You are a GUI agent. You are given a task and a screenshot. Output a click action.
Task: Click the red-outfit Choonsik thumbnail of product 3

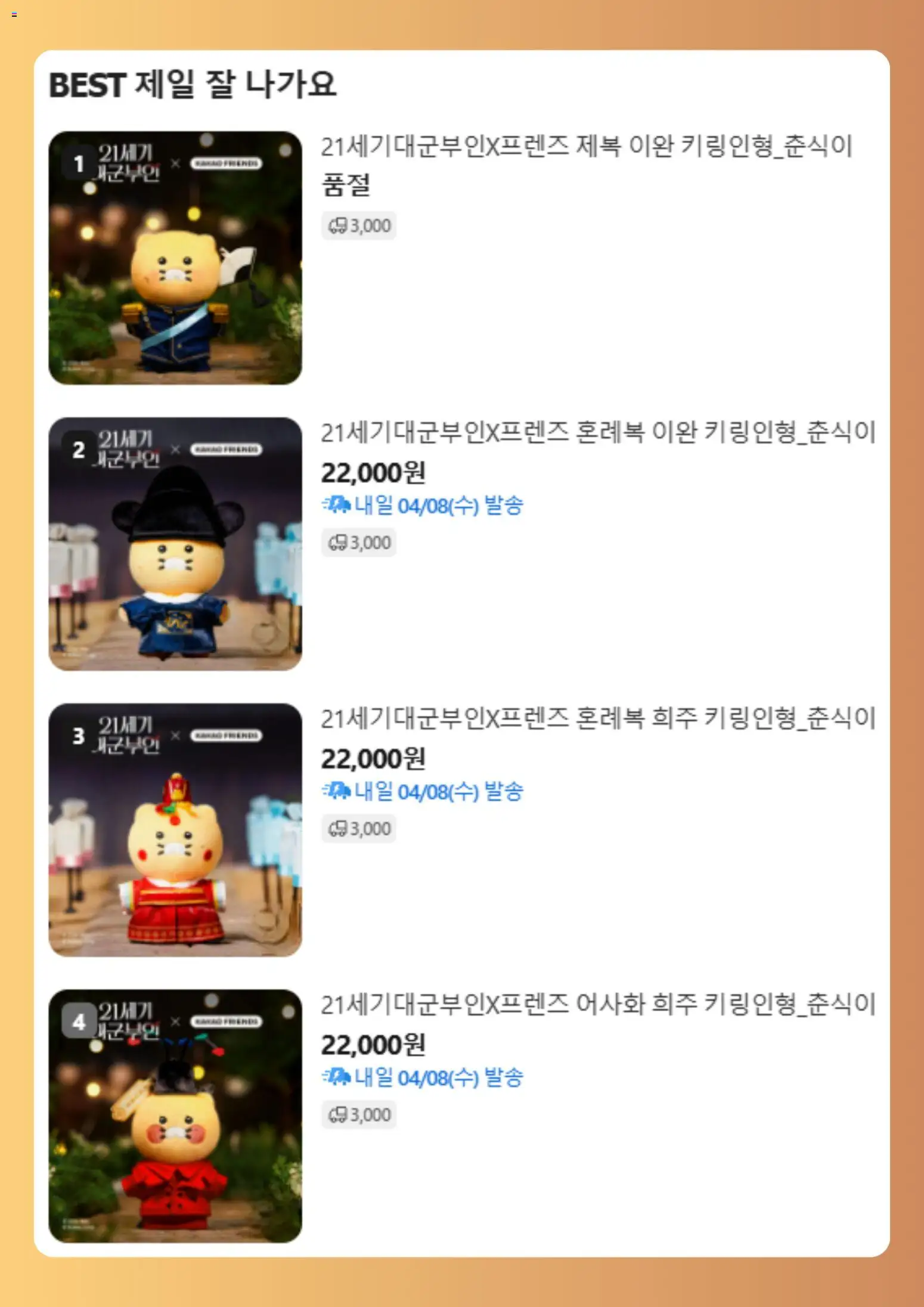point(176,835)
